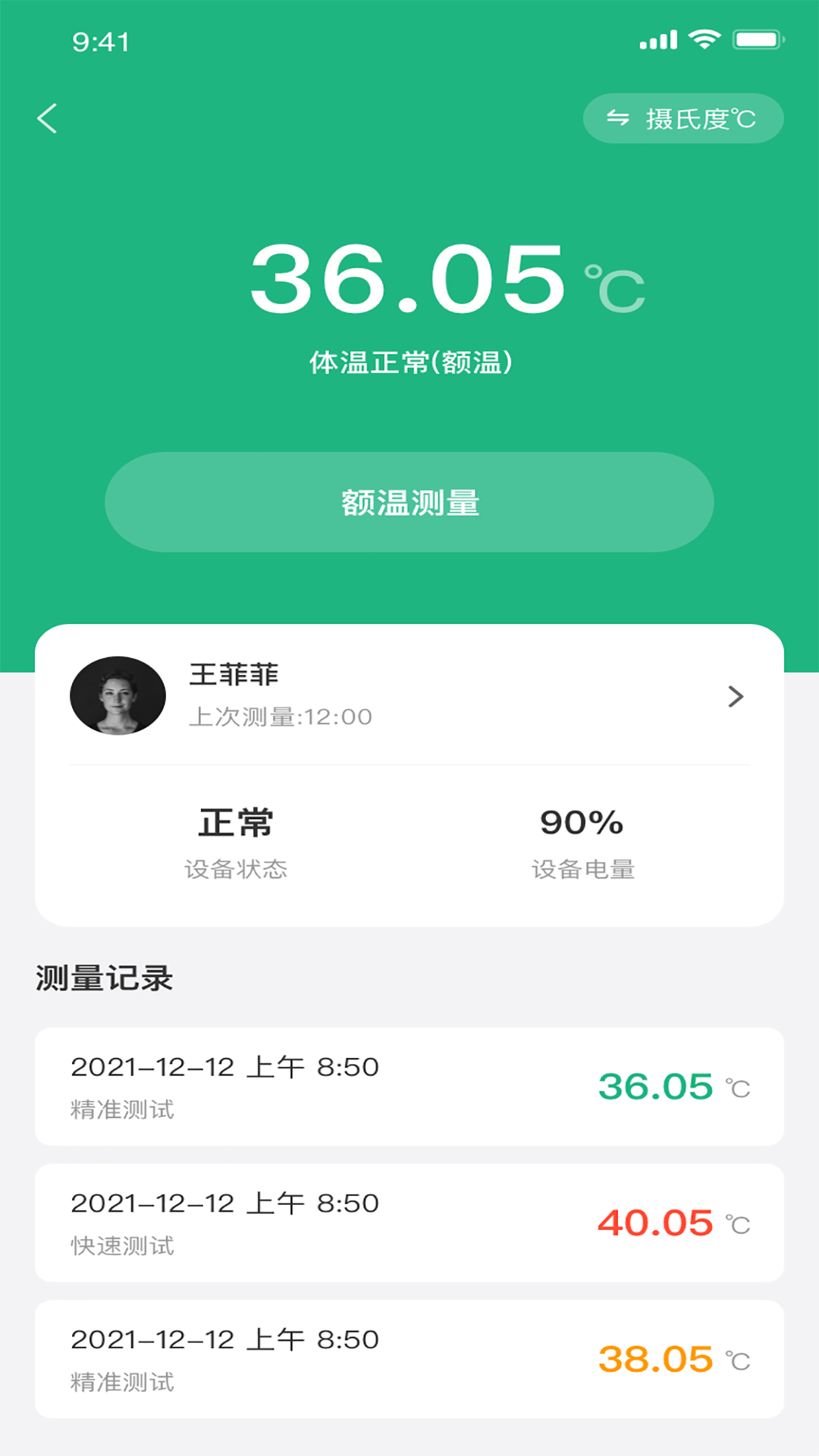Select the 38.05℃ measurement record
The image size is (819, 1456).
(x=409, y=1359)
